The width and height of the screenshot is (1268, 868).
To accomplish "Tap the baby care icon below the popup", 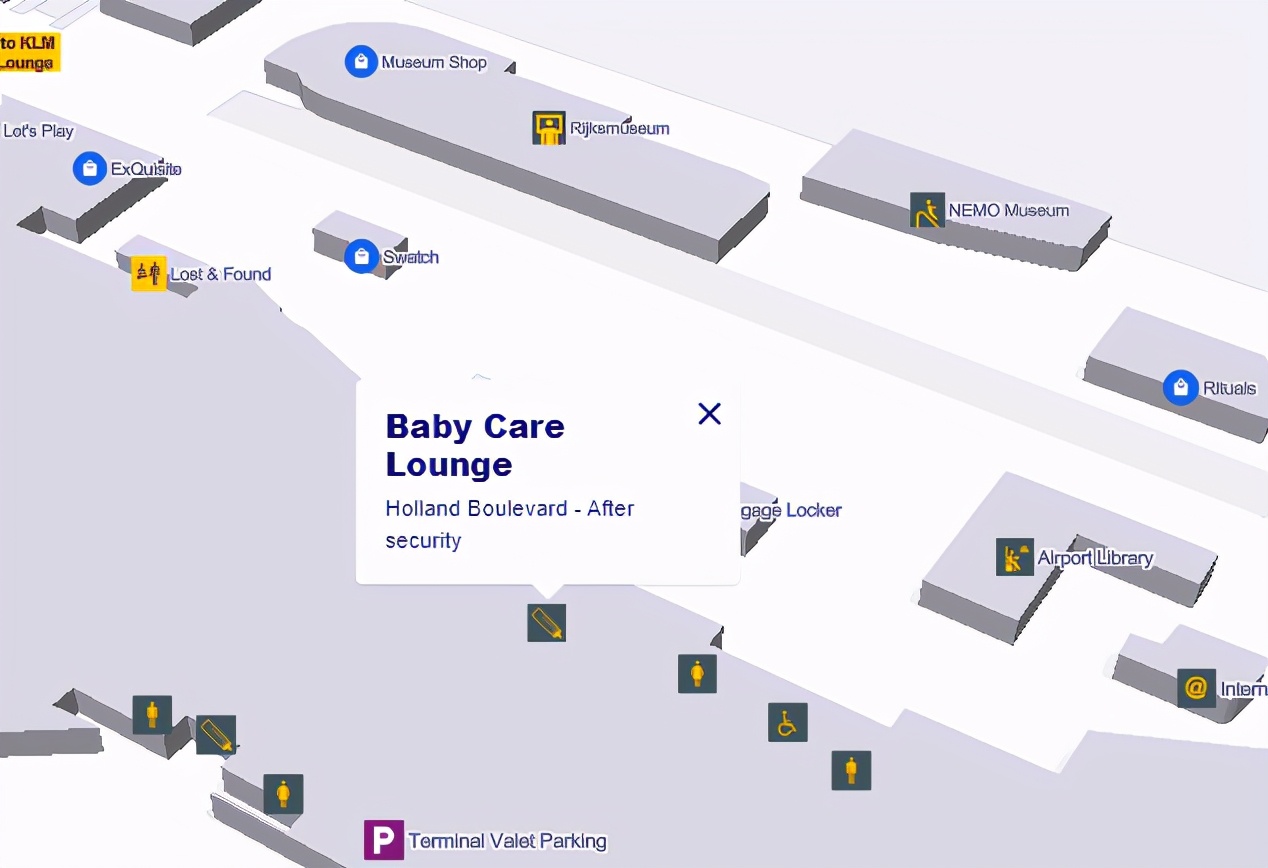I will pos(547,622).
